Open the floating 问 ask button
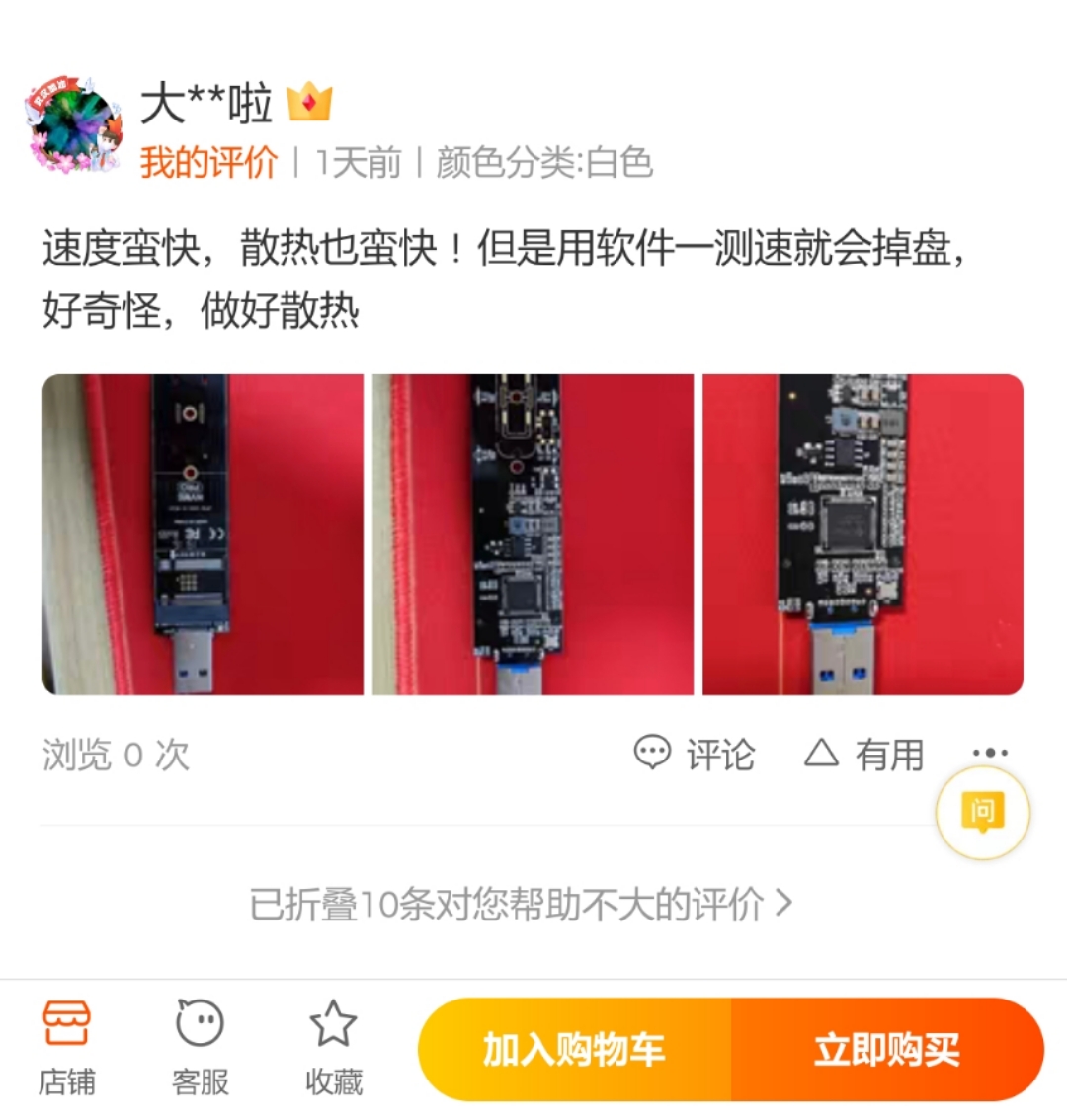This screenshot has width=1067, height=1120. (x=982, y=814)
